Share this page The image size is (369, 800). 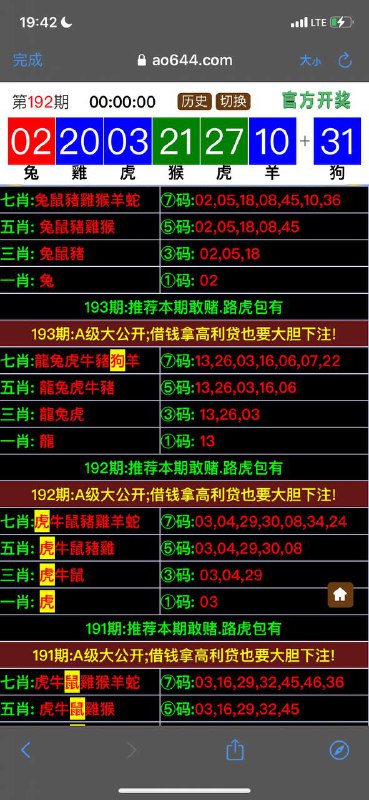click(235, 749)
